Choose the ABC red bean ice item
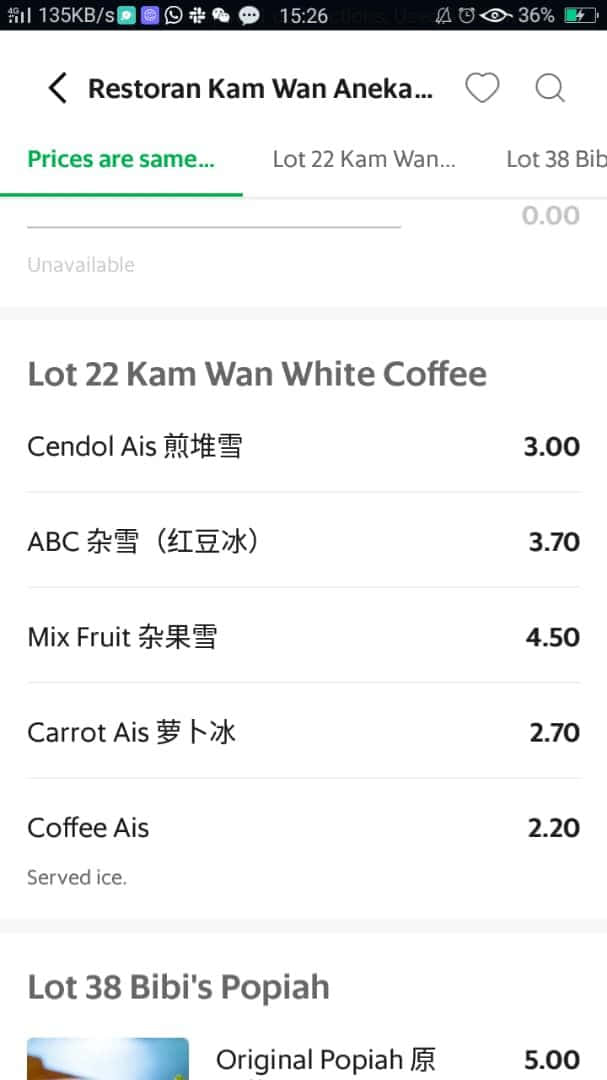 point(303,541)
